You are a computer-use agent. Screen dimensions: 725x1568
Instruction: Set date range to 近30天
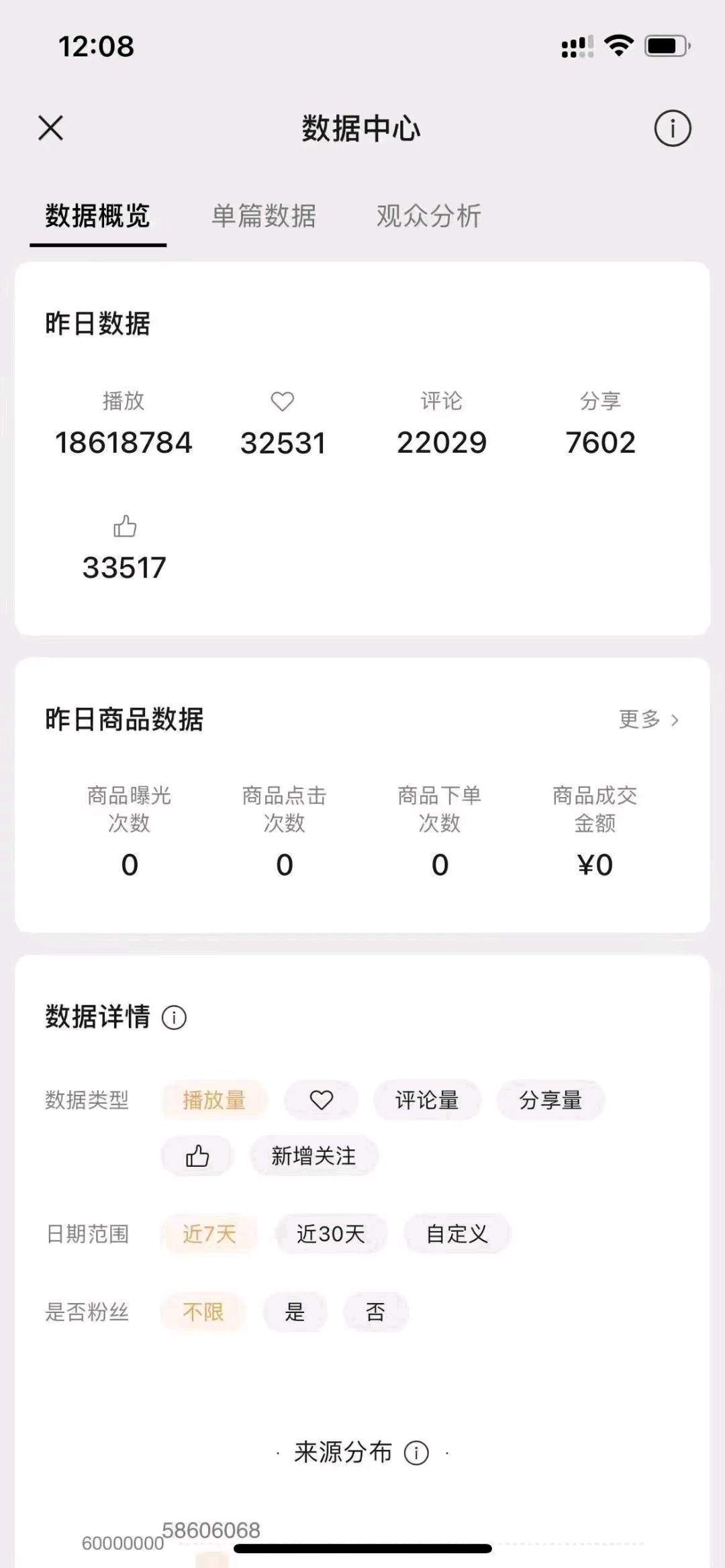pos(331,1234)
